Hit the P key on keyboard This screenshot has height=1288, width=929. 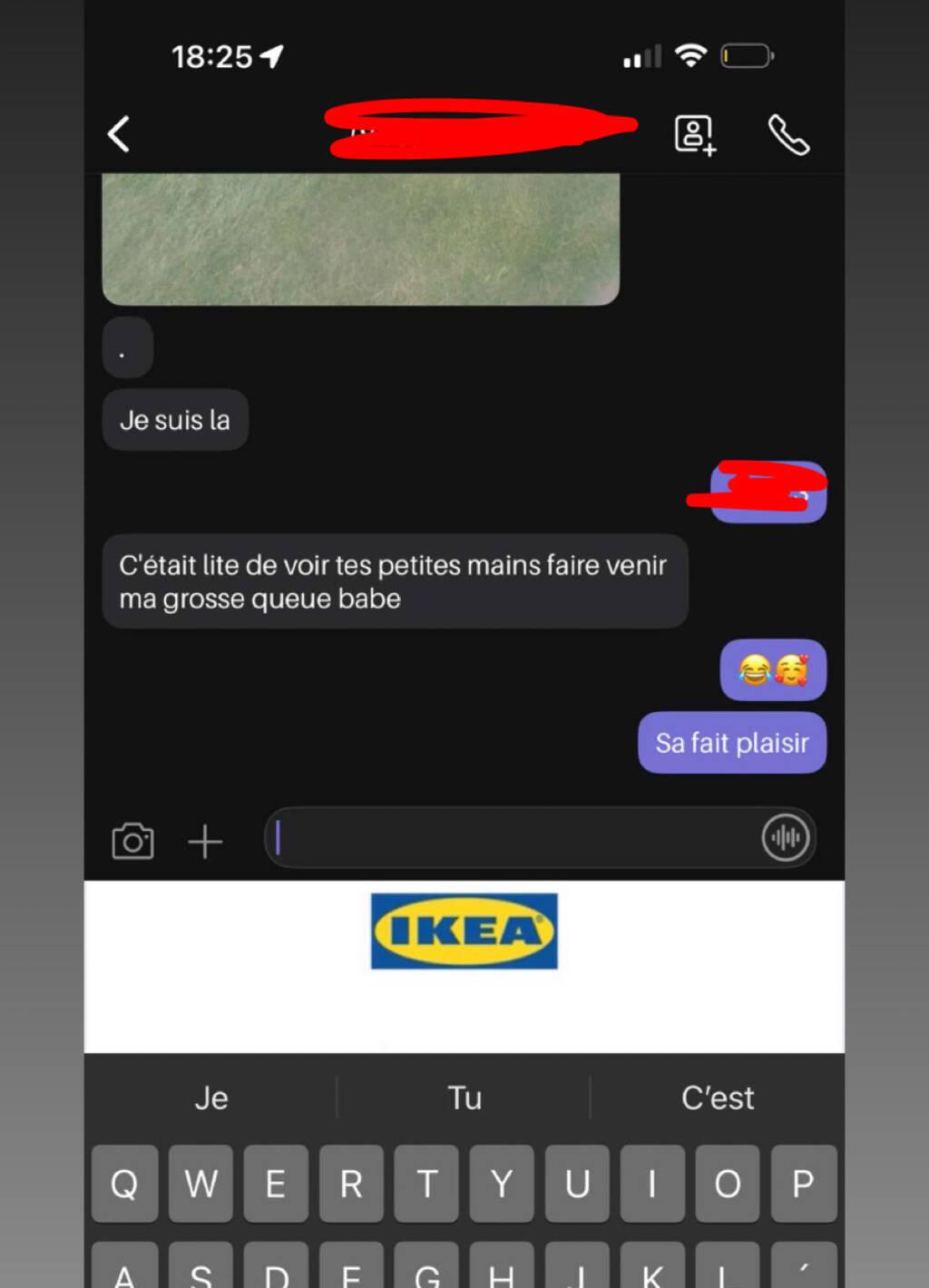tap(803, 1184)
